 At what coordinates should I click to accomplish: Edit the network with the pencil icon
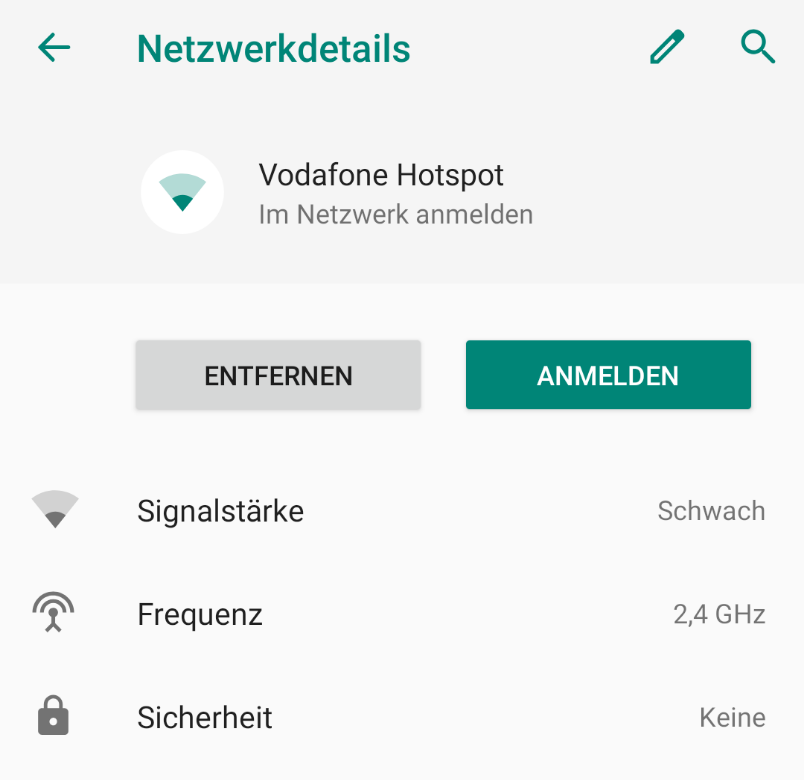pyautogui.click(x=666, y=47)
